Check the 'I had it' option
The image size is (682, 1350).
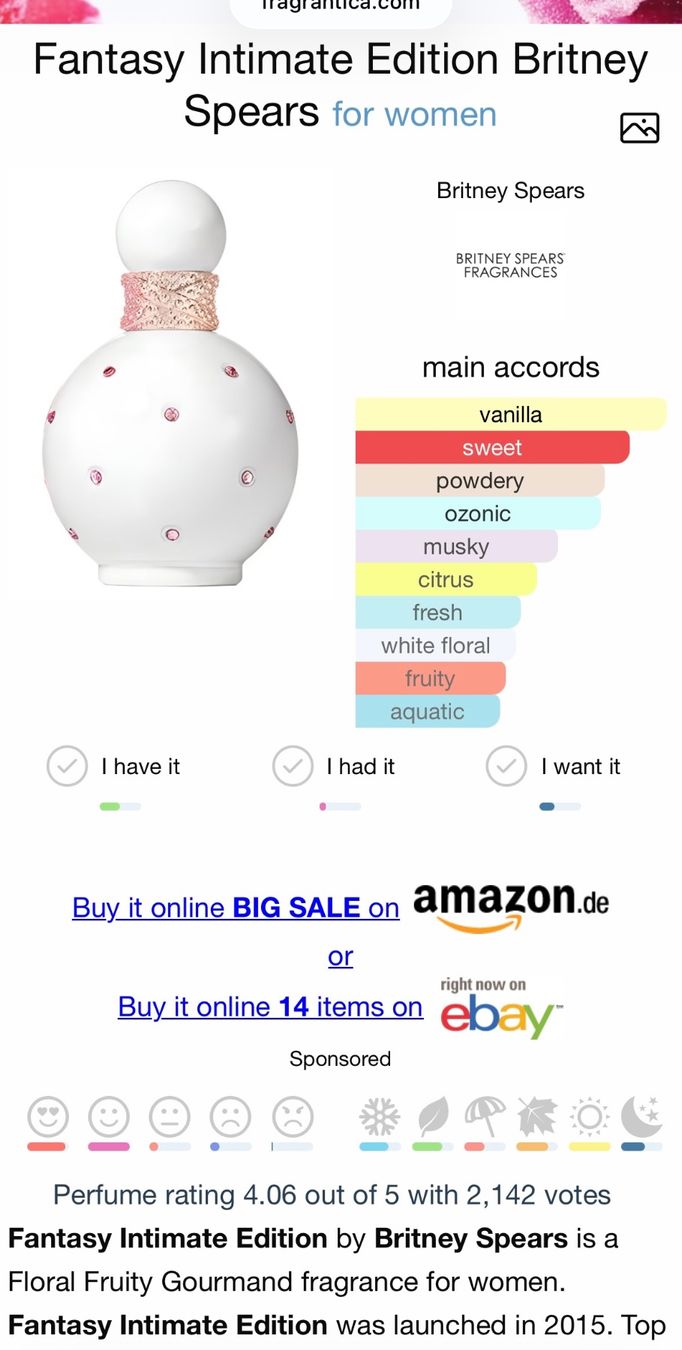(293, 767)
